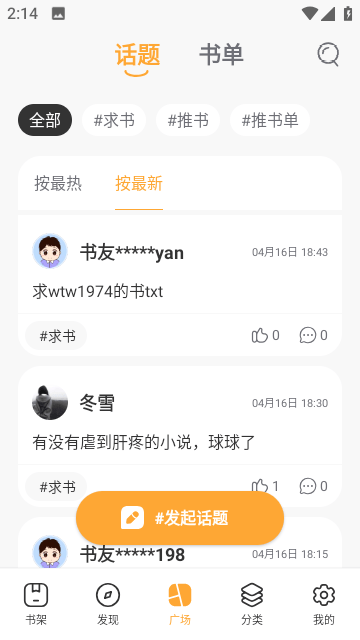
Task: Open the search icon at top right
Action: (328, 54)
